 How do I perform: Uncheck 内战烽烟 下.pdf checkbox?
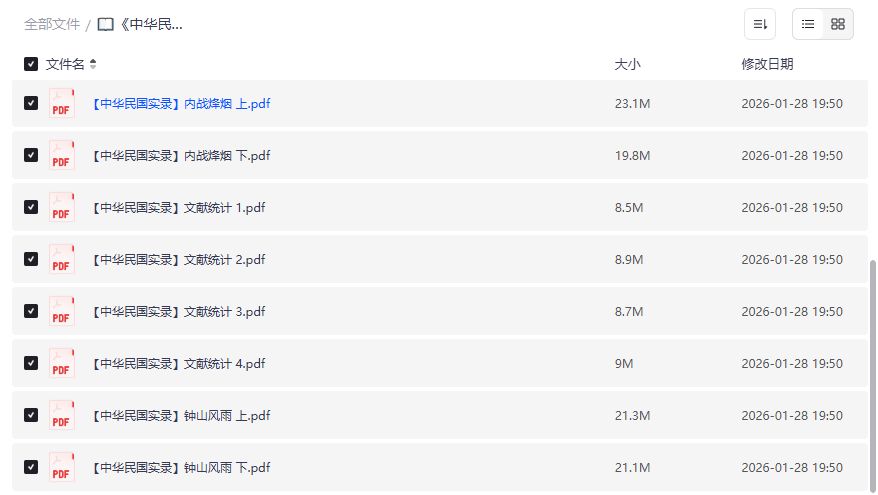[x=31, y=155]
